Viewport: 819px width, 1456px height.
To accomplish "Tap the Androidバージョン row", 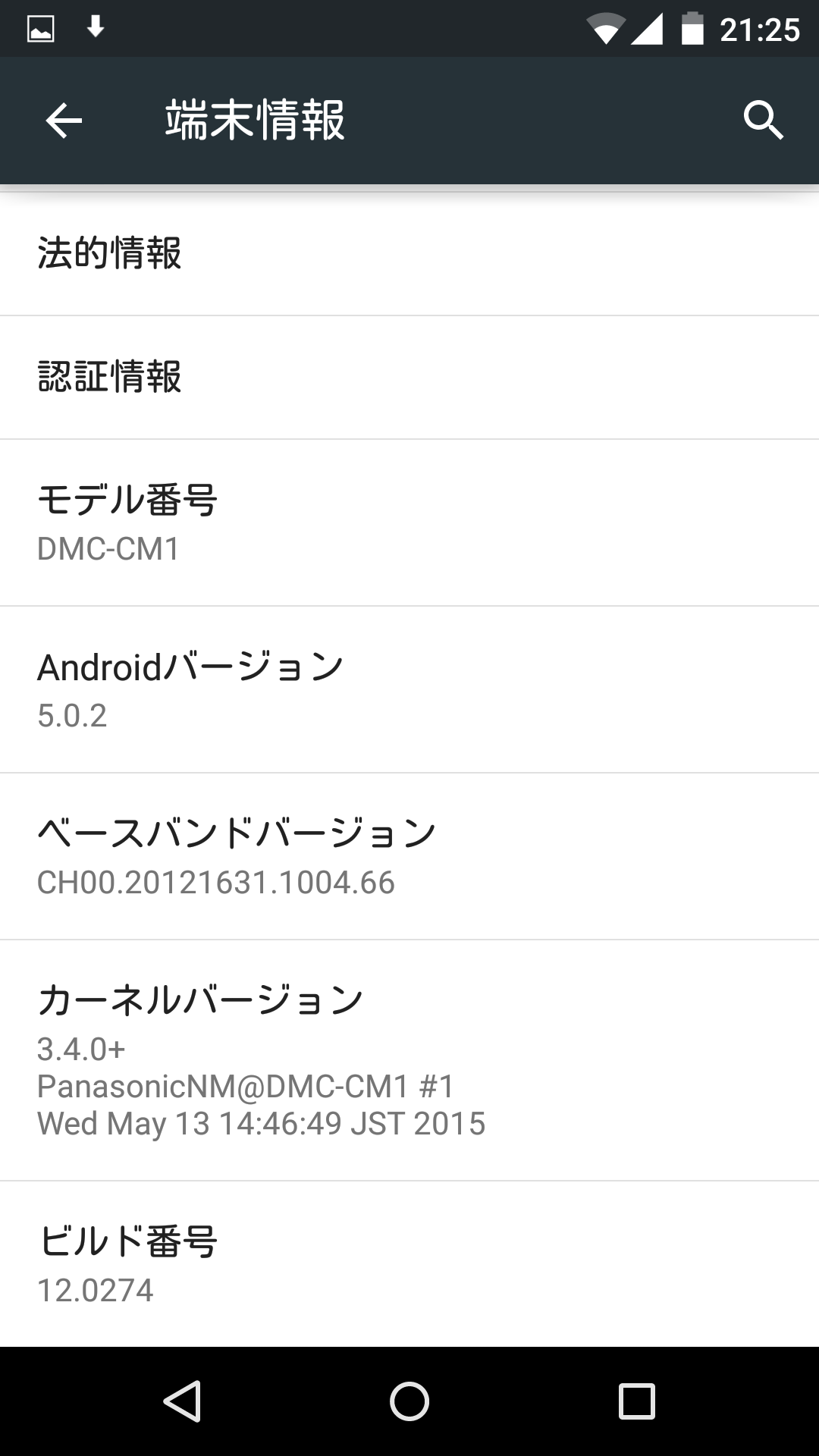I will [409, 689].
